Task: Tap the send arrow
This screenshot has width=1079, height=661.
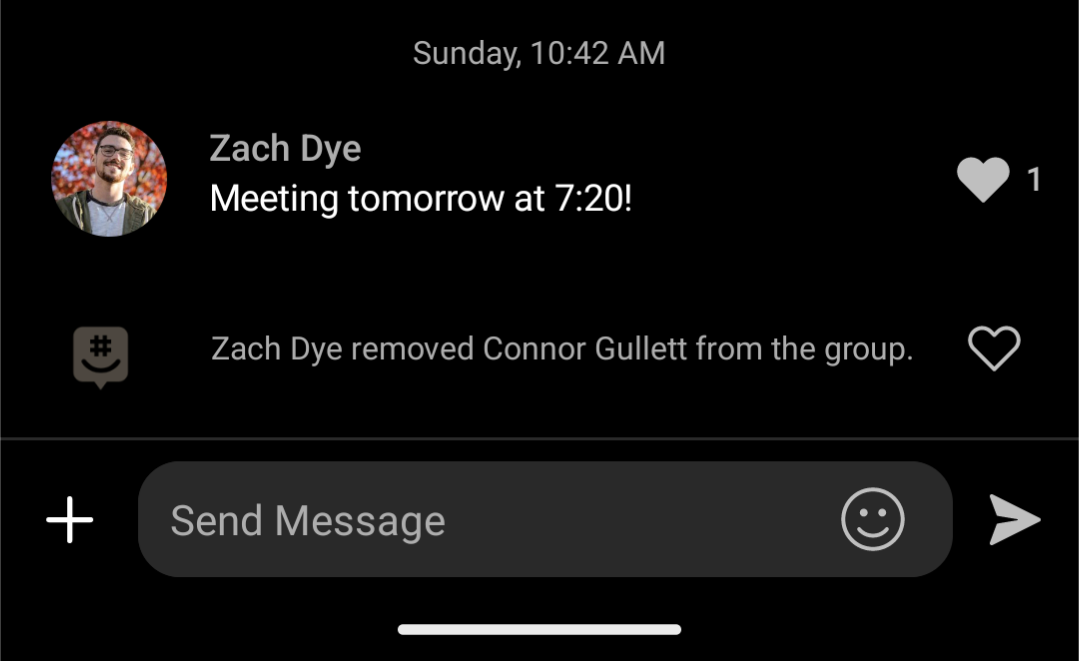Action: (x=1014, y=519)
